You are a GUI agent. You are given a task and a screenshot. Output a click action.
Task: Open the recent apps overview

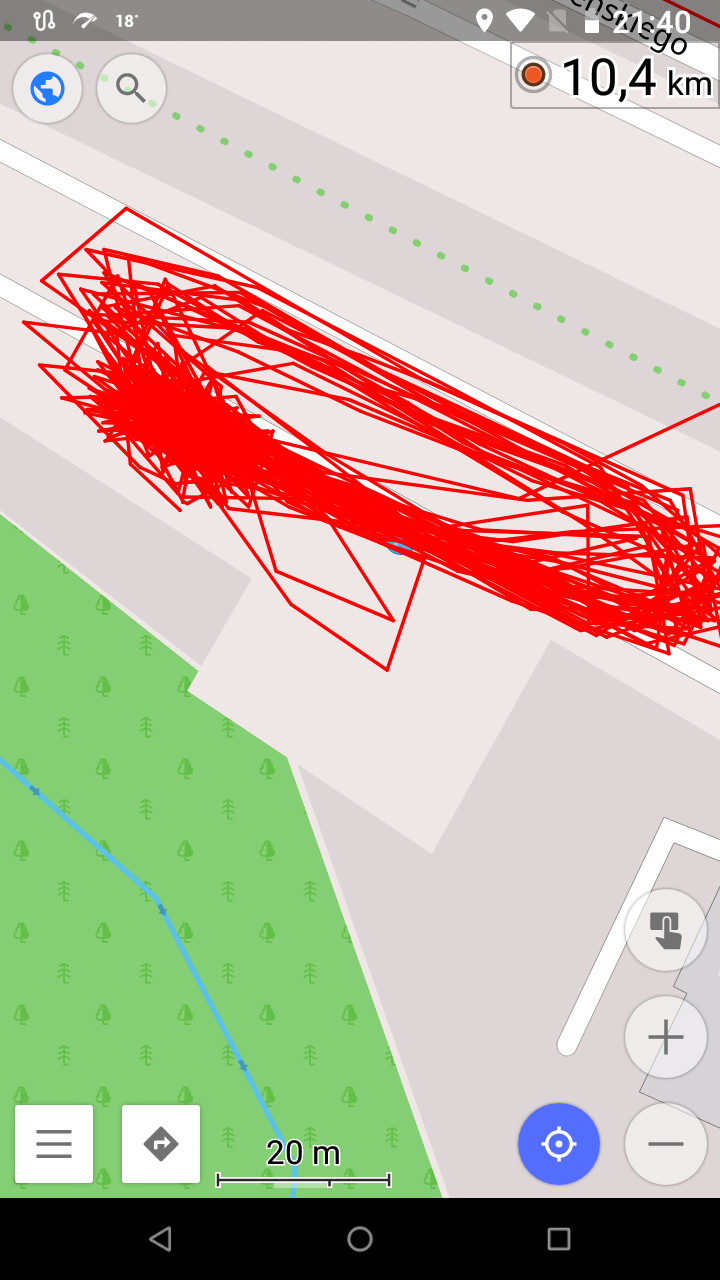(559, 1239)
